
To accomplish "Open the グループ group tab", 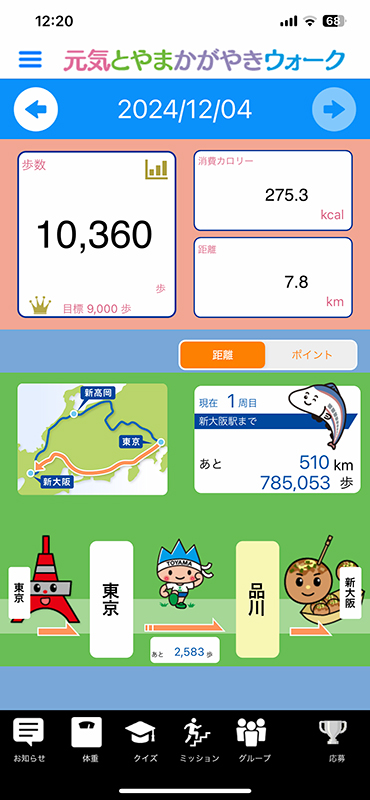I will pyautogui.click(x=254, y=740).
